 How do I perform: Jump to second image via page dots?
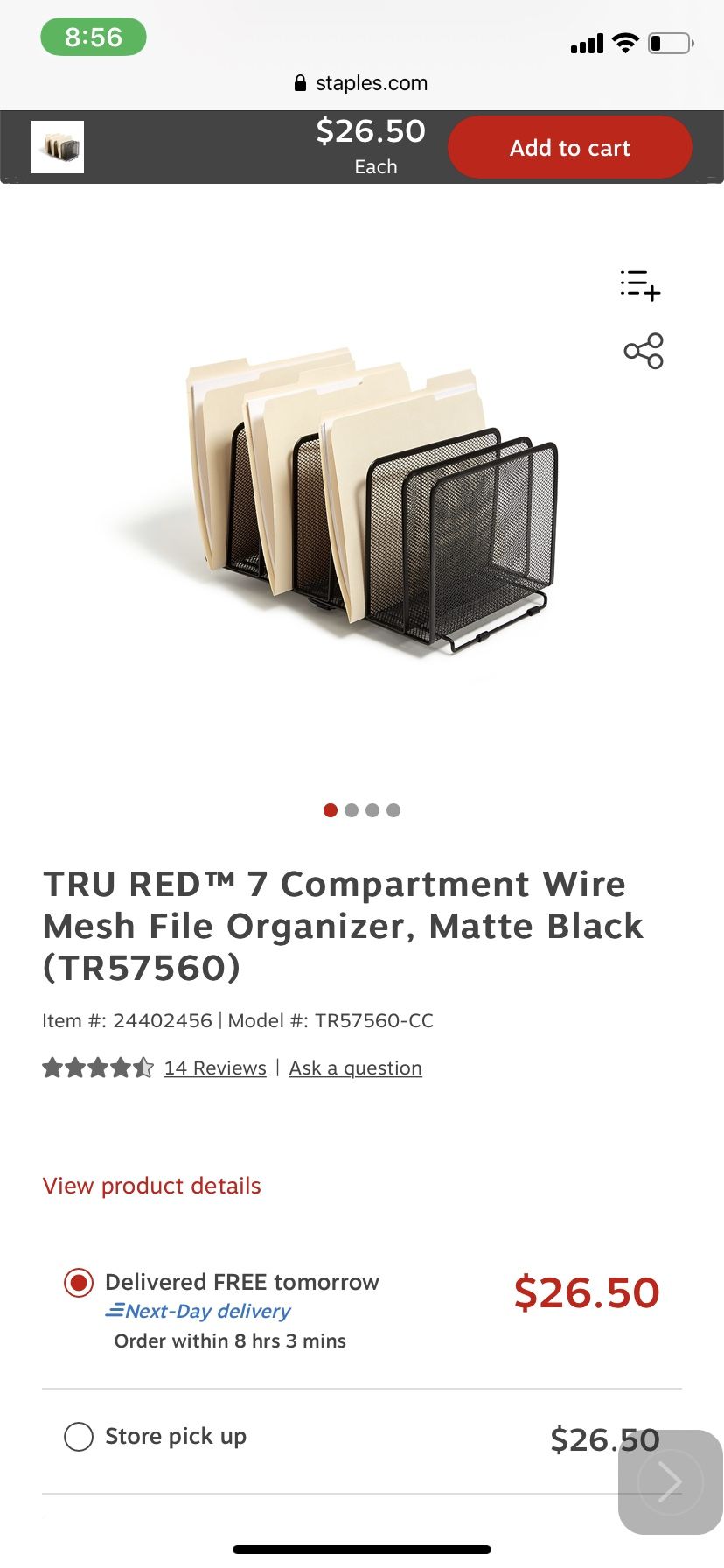(352, 810)
